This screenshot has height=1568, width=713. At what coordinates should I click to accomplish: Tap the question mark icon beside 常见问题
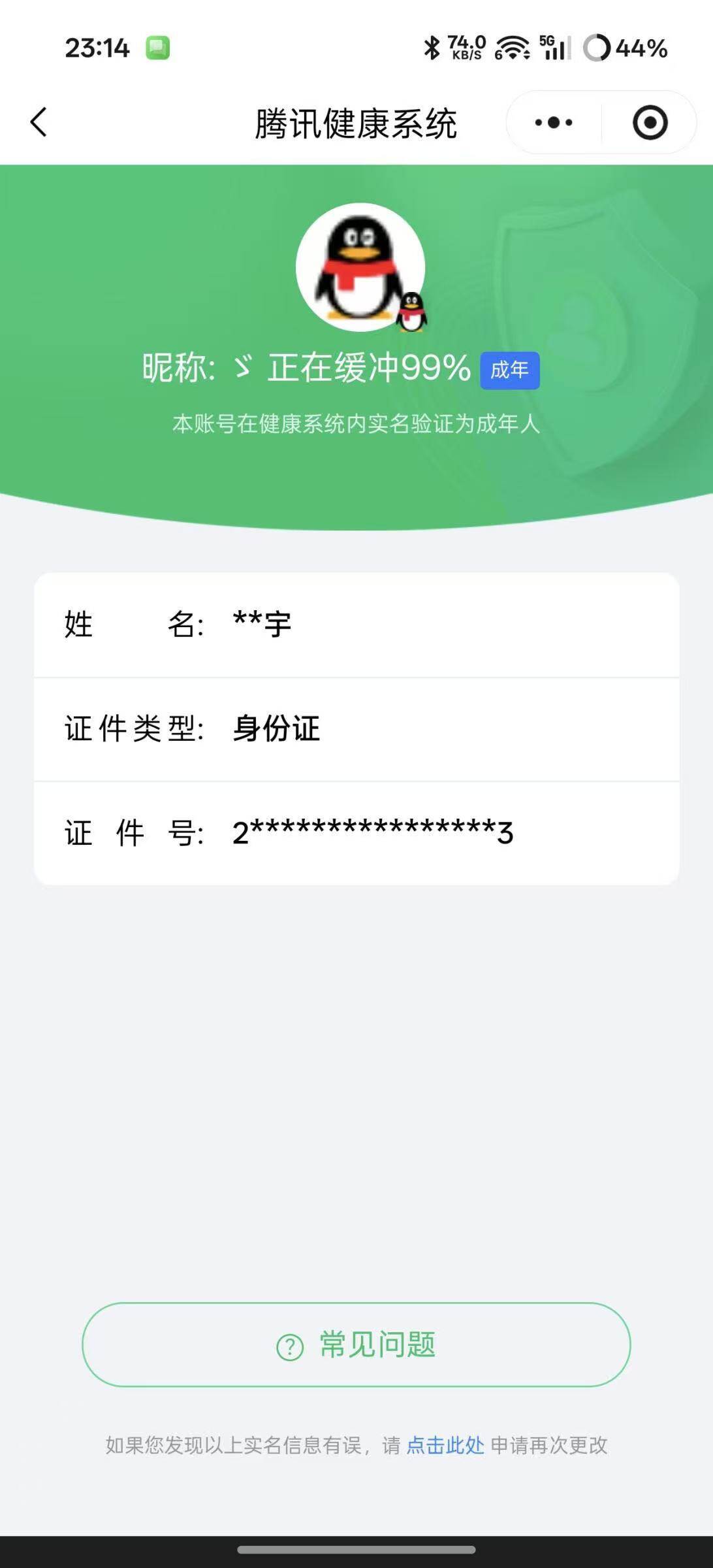[289, 1346]
